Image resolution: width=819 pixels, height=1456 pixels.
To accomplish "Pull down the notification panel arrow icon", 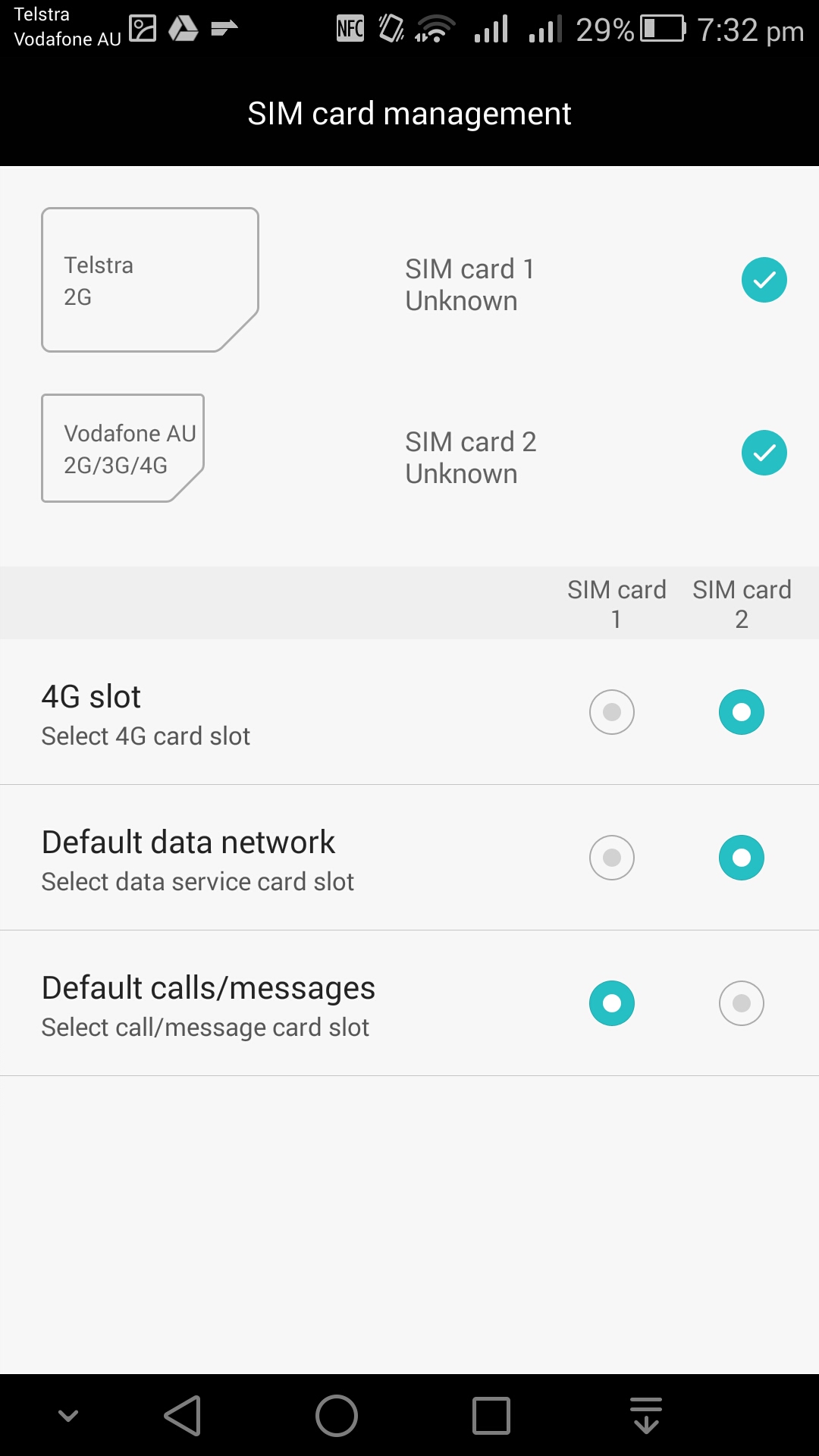I will coord(646,1416).
